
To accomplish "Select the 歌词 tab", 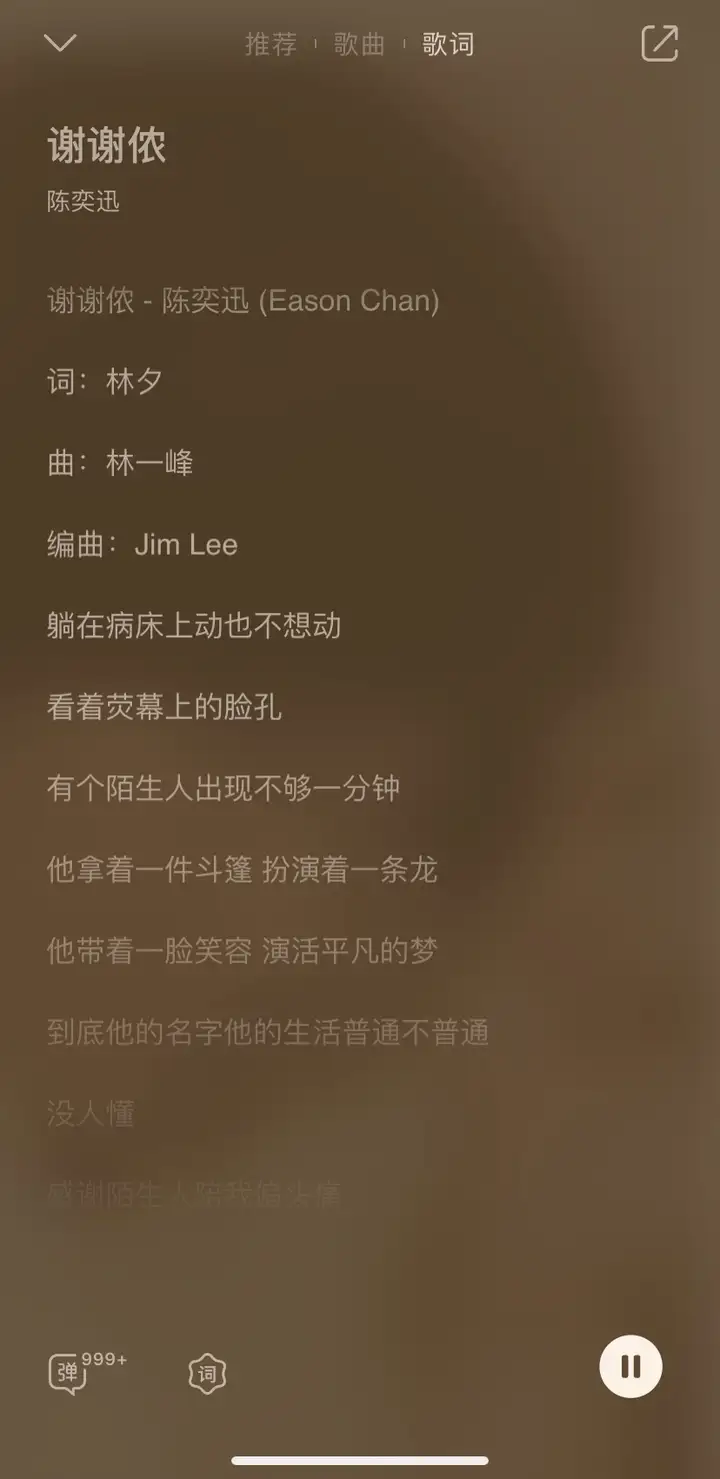I will click(447, 44).
